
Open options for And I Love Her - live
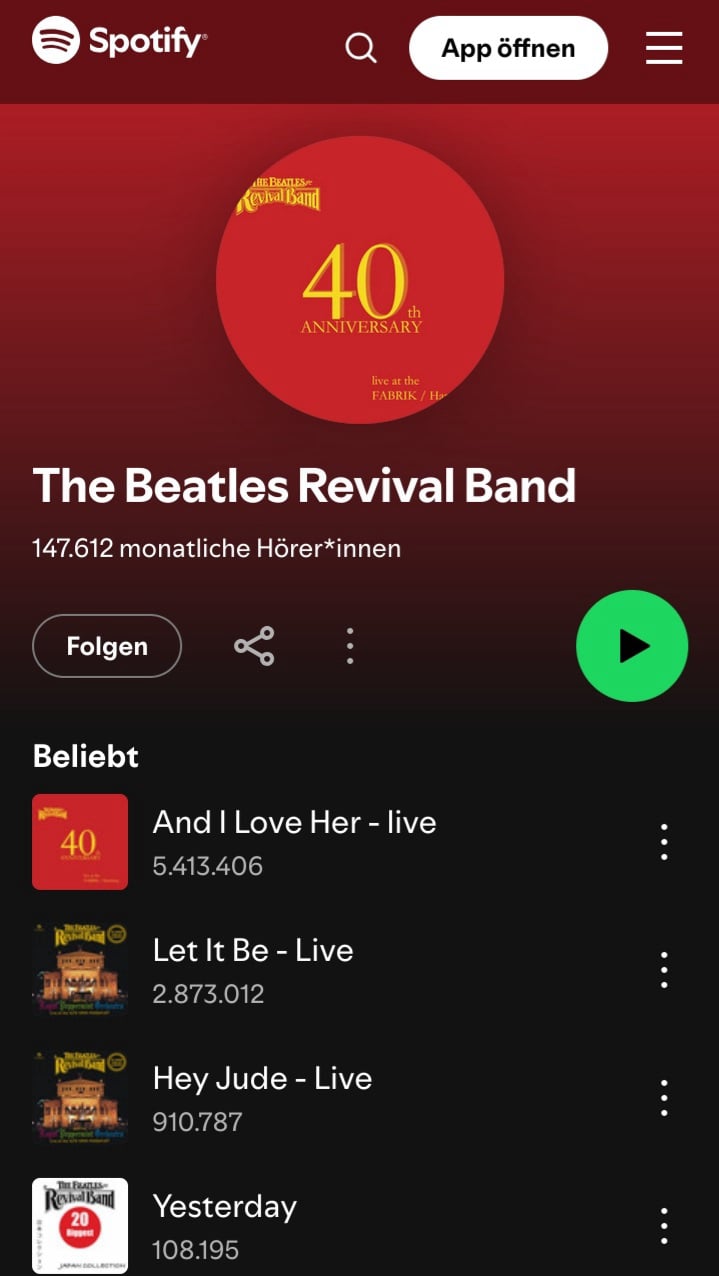pos(664,842)
